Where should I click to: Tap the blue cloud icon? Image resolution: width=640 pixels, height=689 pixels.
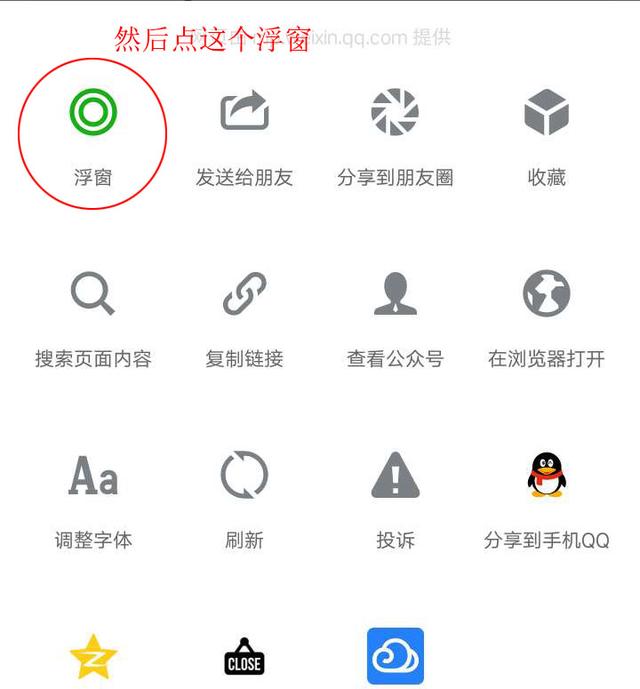click(395, 656)
